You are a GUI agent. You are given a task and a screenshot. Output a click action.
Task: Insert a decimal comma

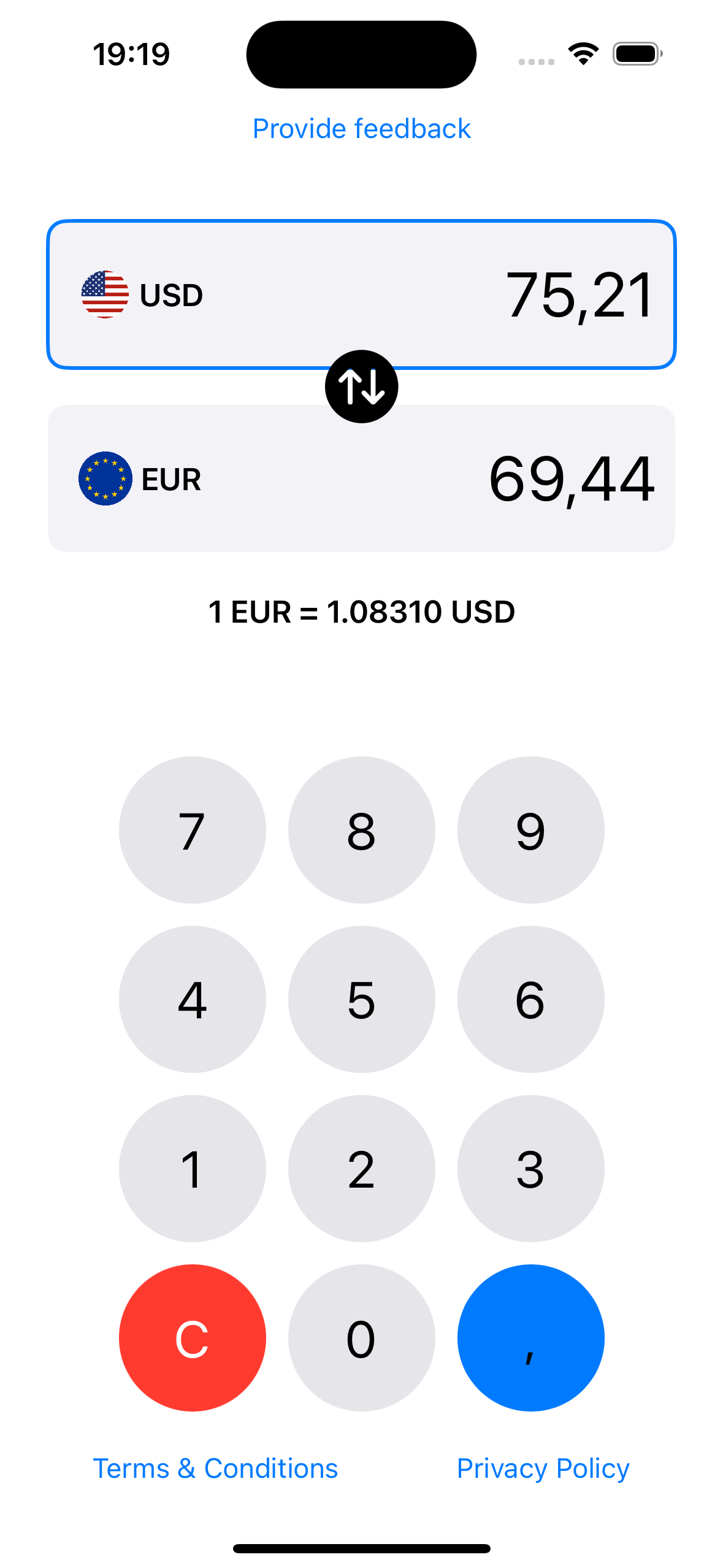[x=530, y=1338]
